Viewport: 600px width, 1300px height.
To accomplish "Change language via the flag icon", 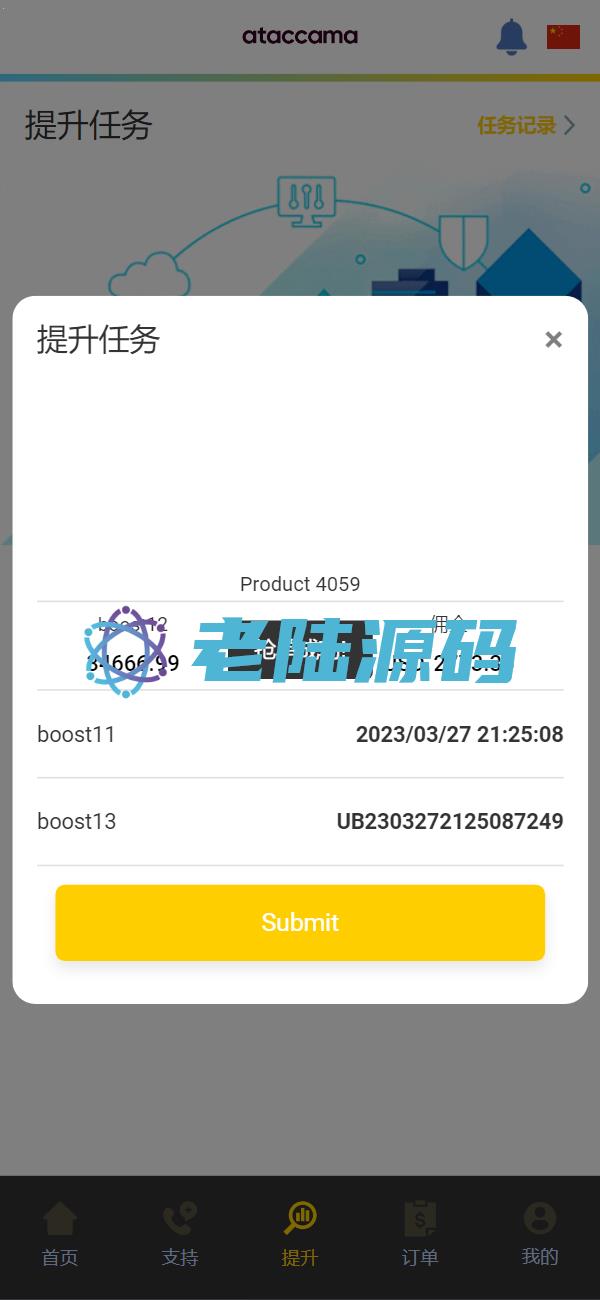I will 563,37.
